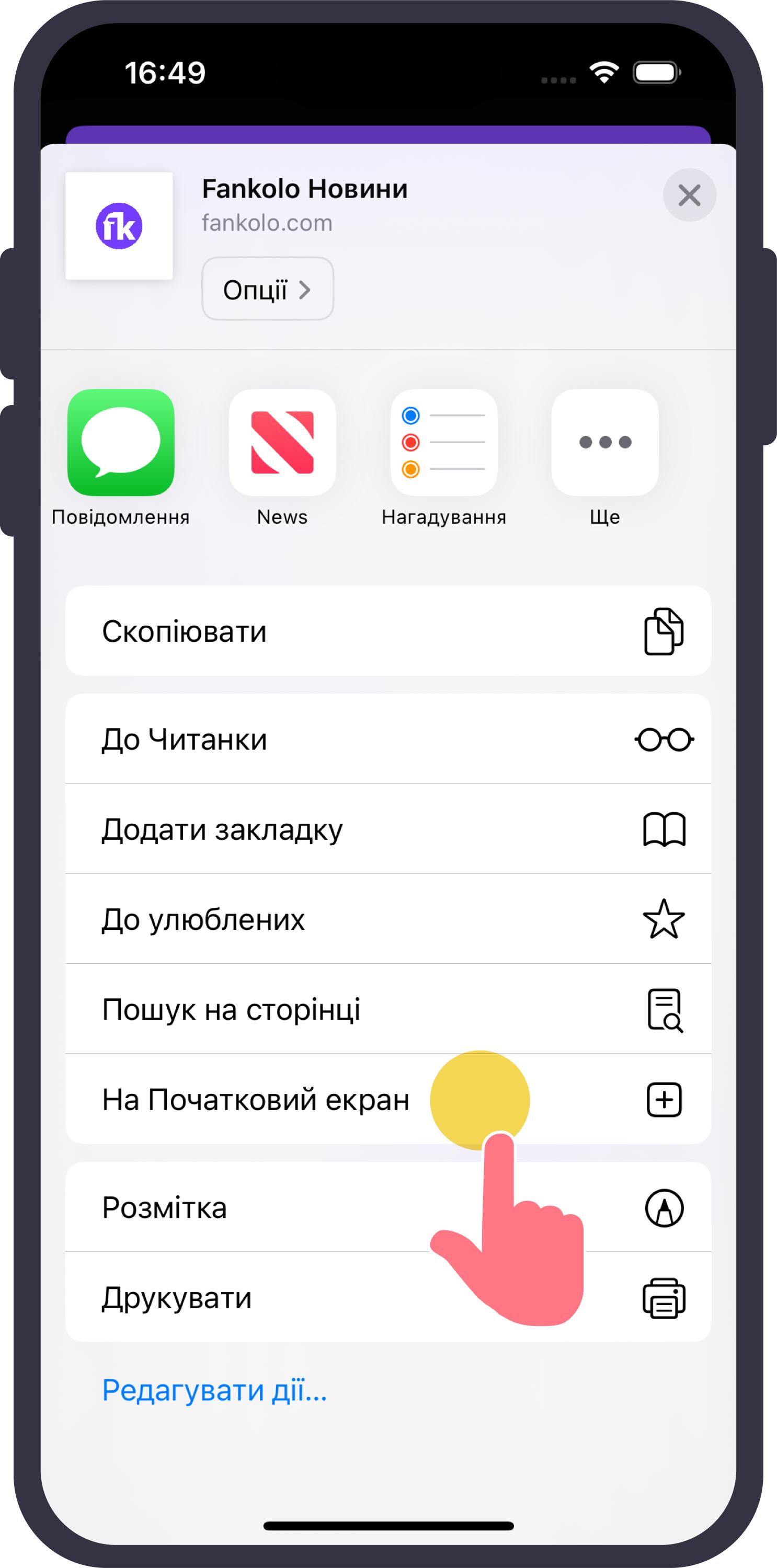Select Друкувати to print
777x1568 pixels.
pos(389,1298)
